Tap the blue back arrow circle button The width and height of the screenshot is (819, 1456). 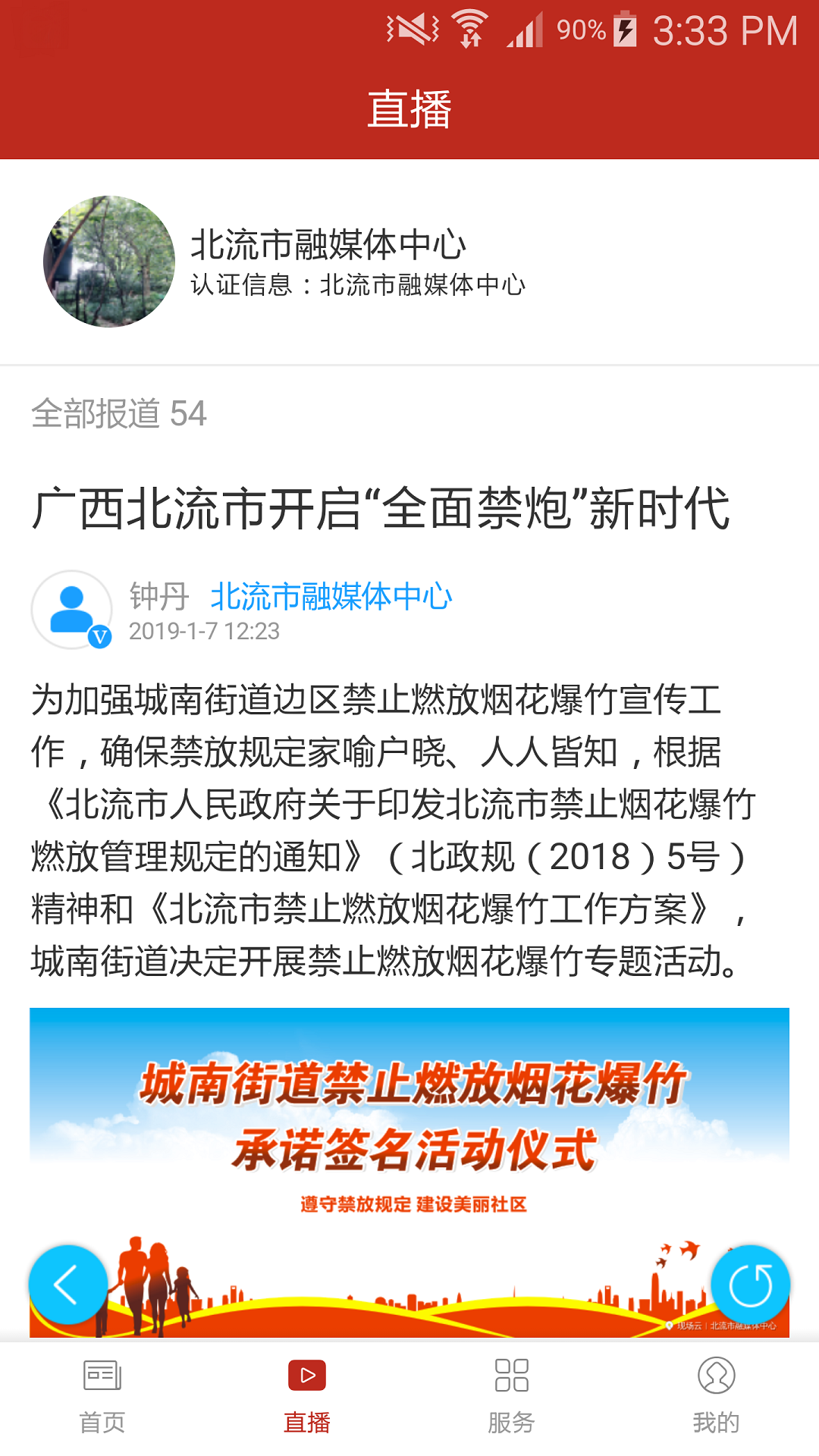(x=67, y=1285)
